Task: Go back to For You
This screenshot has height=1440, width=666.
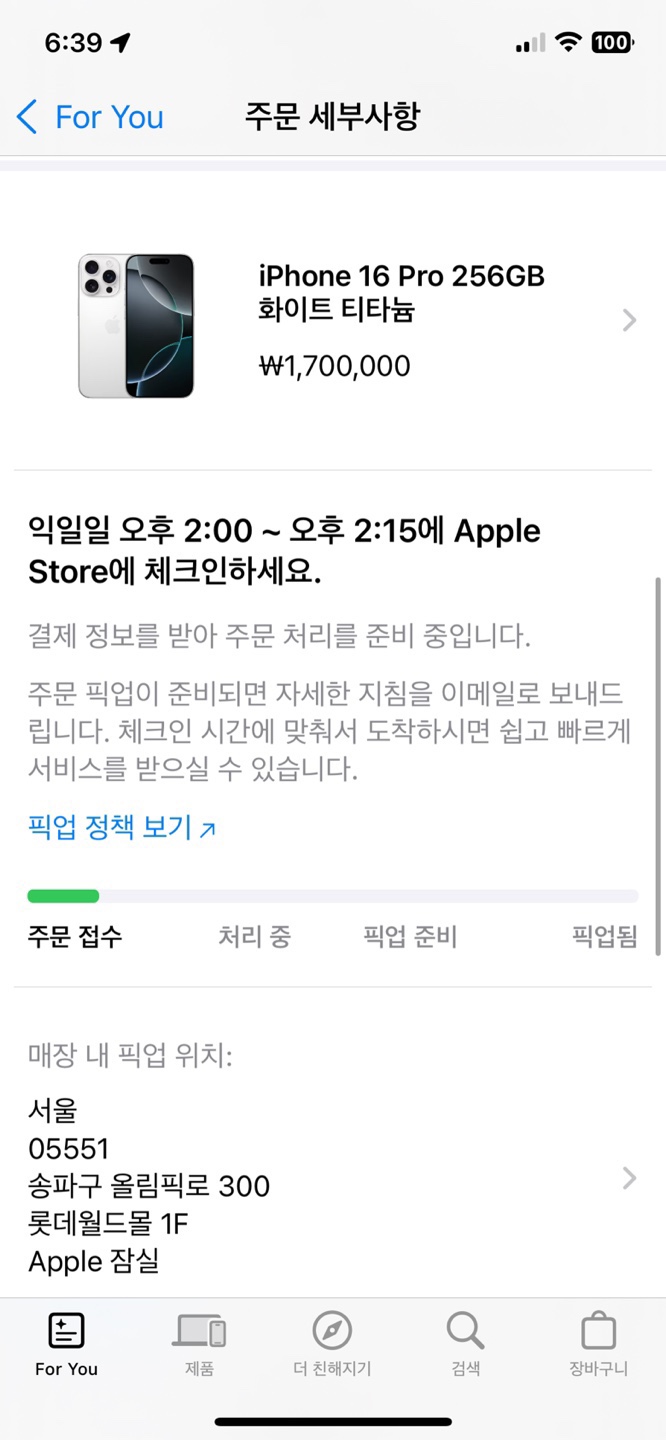Action: (x=90, y=117)
